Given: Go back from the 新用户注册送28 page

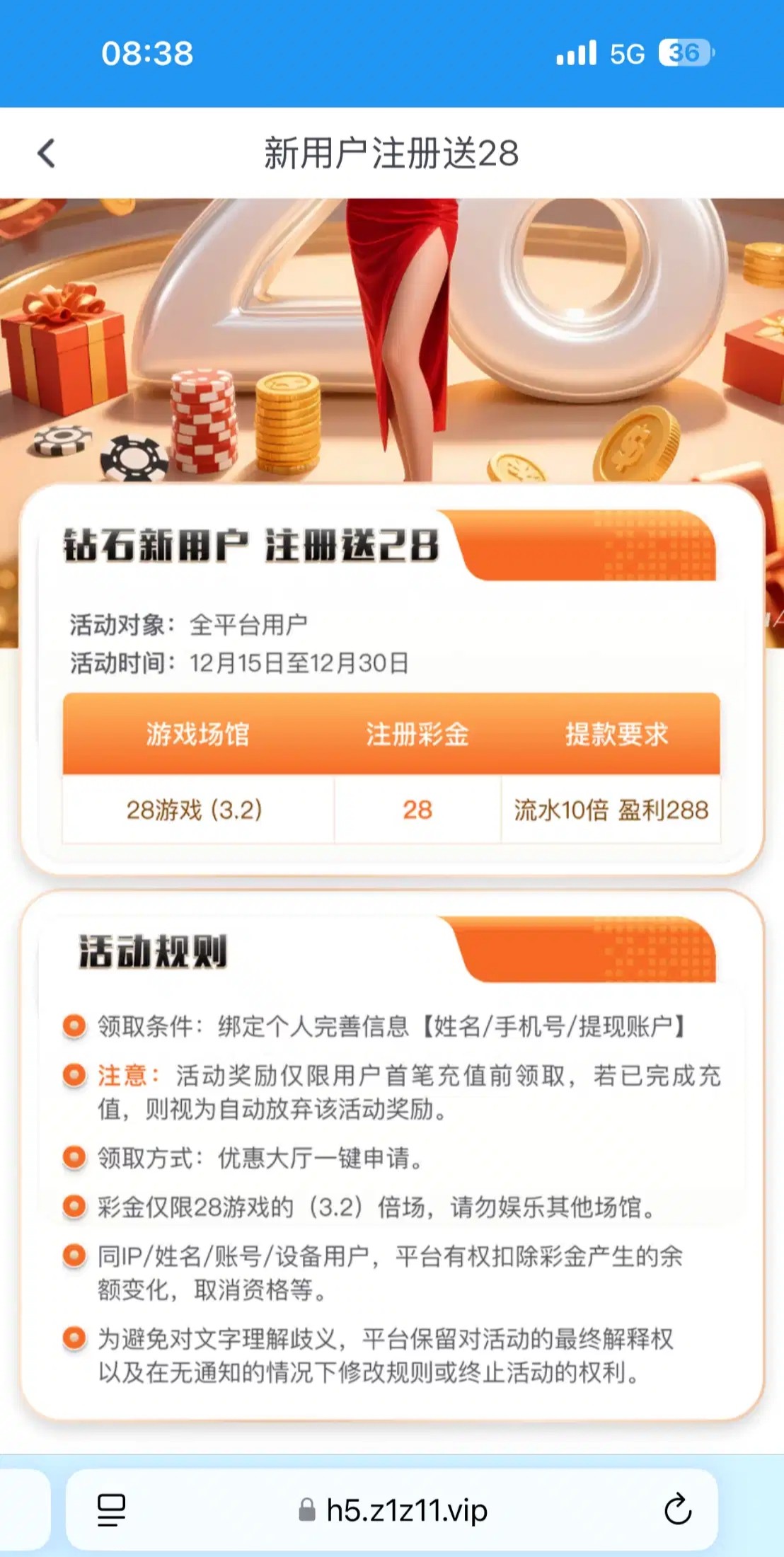Looking at the screenshot, I should [47, 153].
